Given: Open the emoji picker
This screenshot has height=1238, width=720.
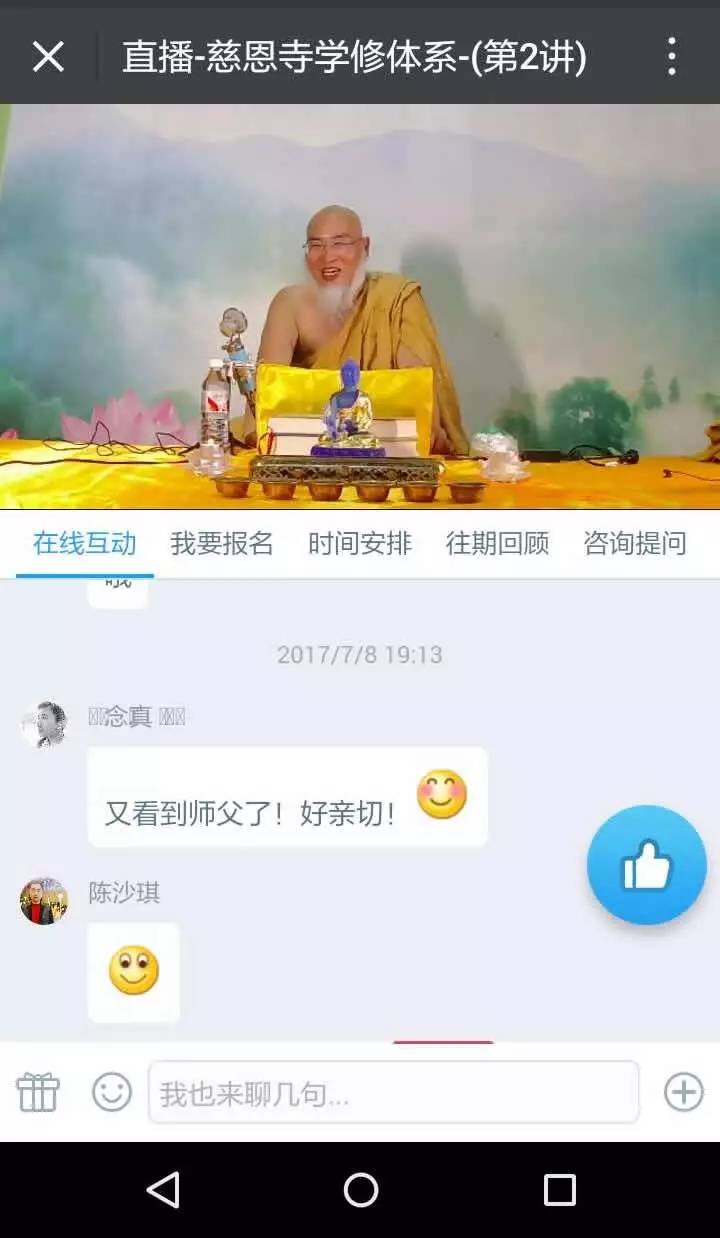Looking at the screenshot, I should [x=112, y=1092].
